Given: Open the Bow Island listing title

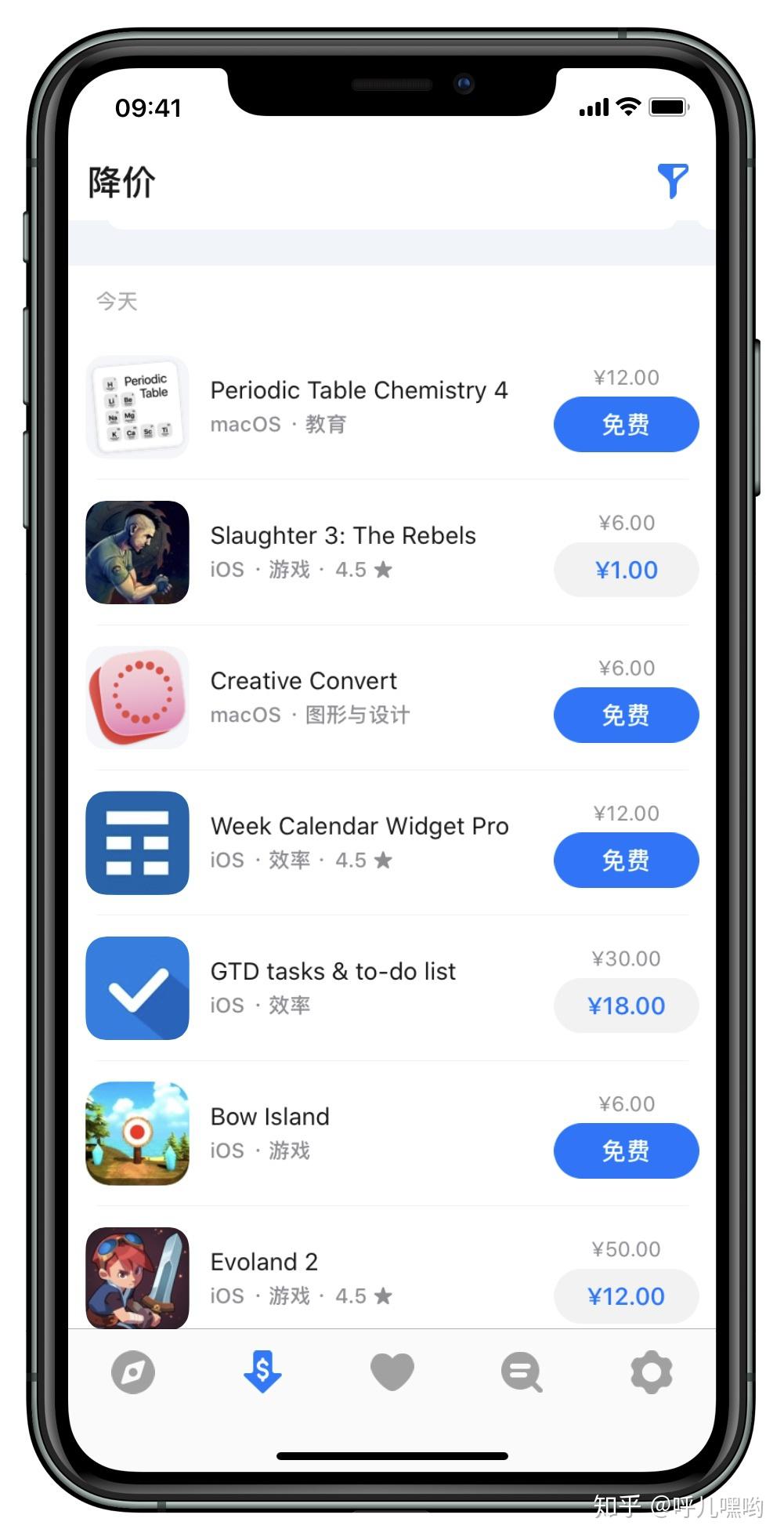Looking at the screenshot, I should (x=269, y=1116).
